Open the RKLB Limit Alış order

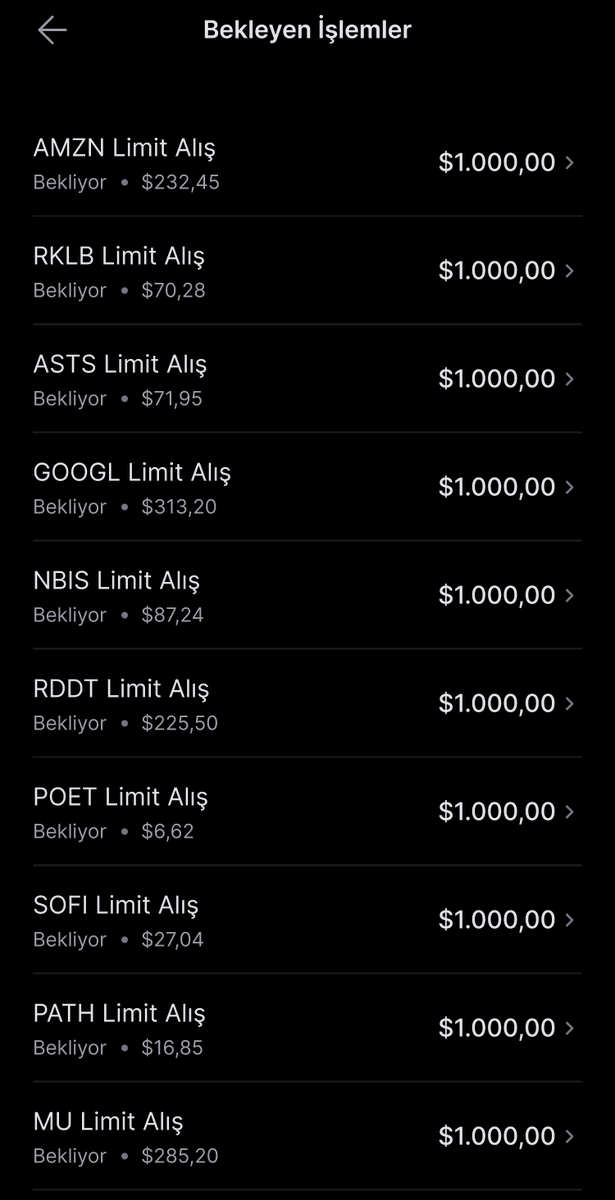[306, 271]
